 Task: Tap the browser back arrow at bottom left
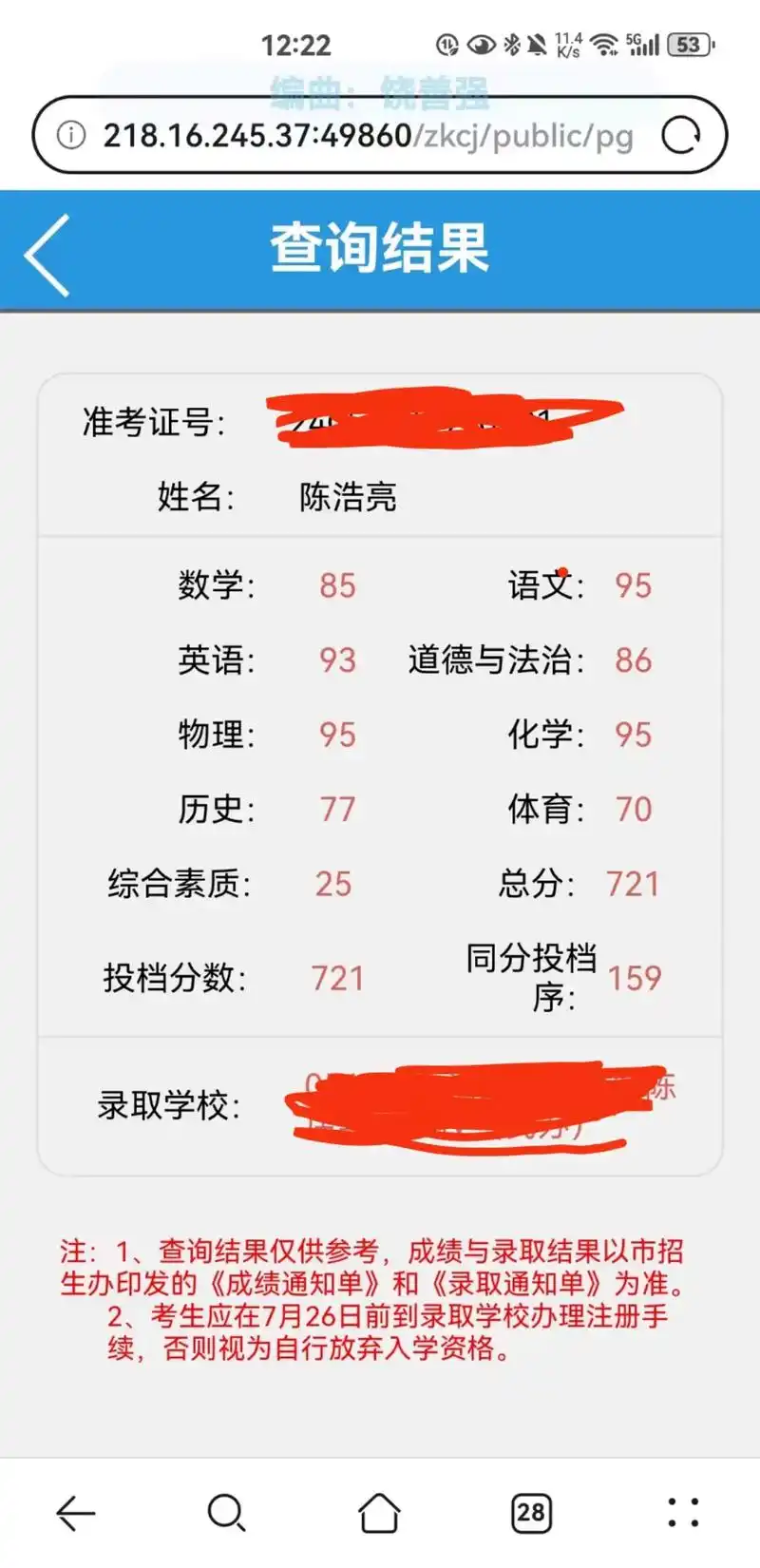76,1515
